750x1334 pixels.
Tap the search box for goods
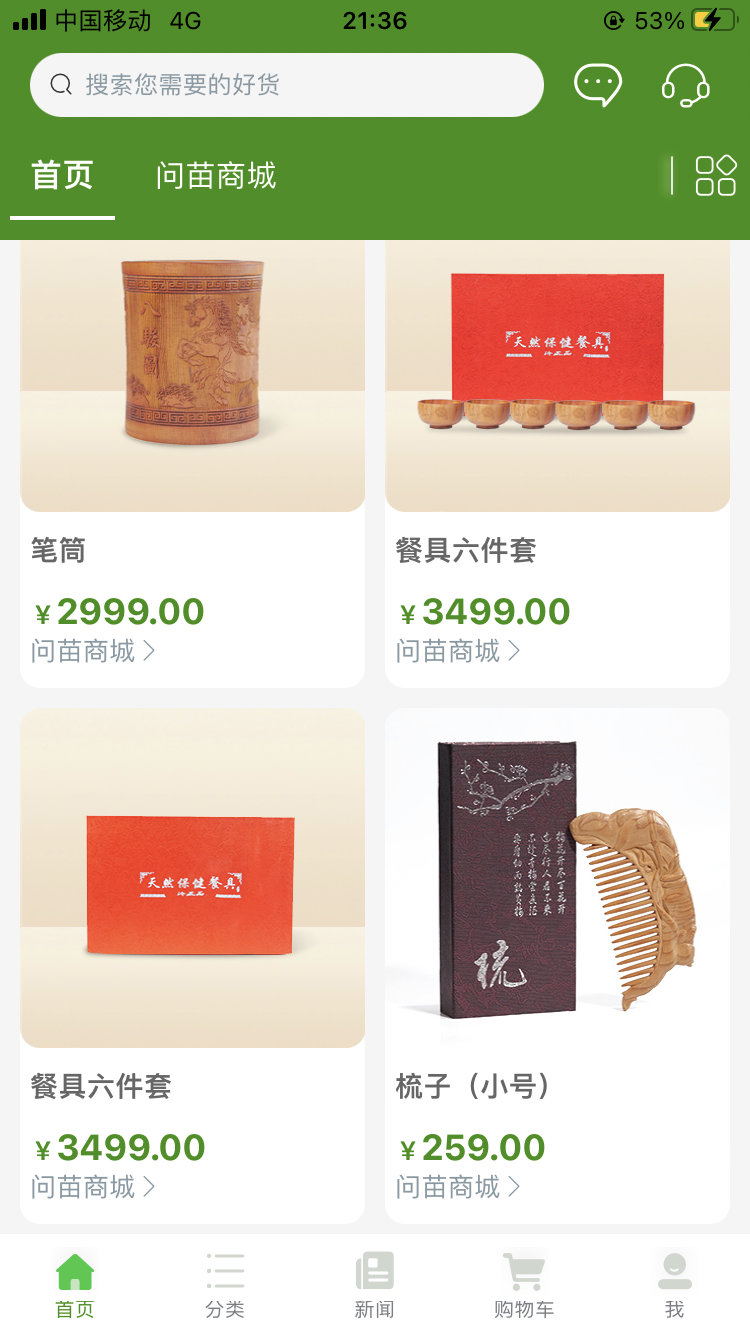[287, 85]
